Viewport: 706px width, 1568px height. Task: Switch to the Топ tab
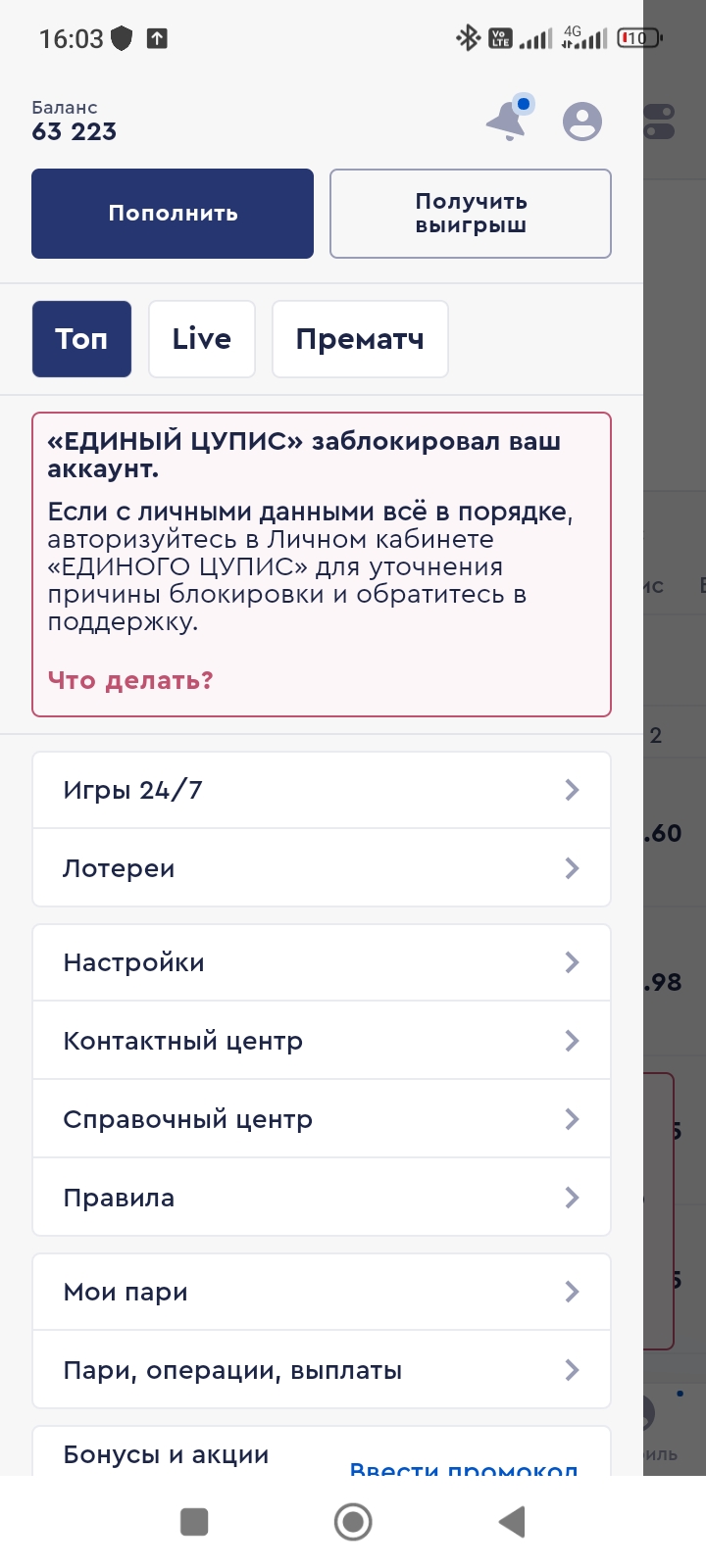pyautogui.click(x=81, y=339)
